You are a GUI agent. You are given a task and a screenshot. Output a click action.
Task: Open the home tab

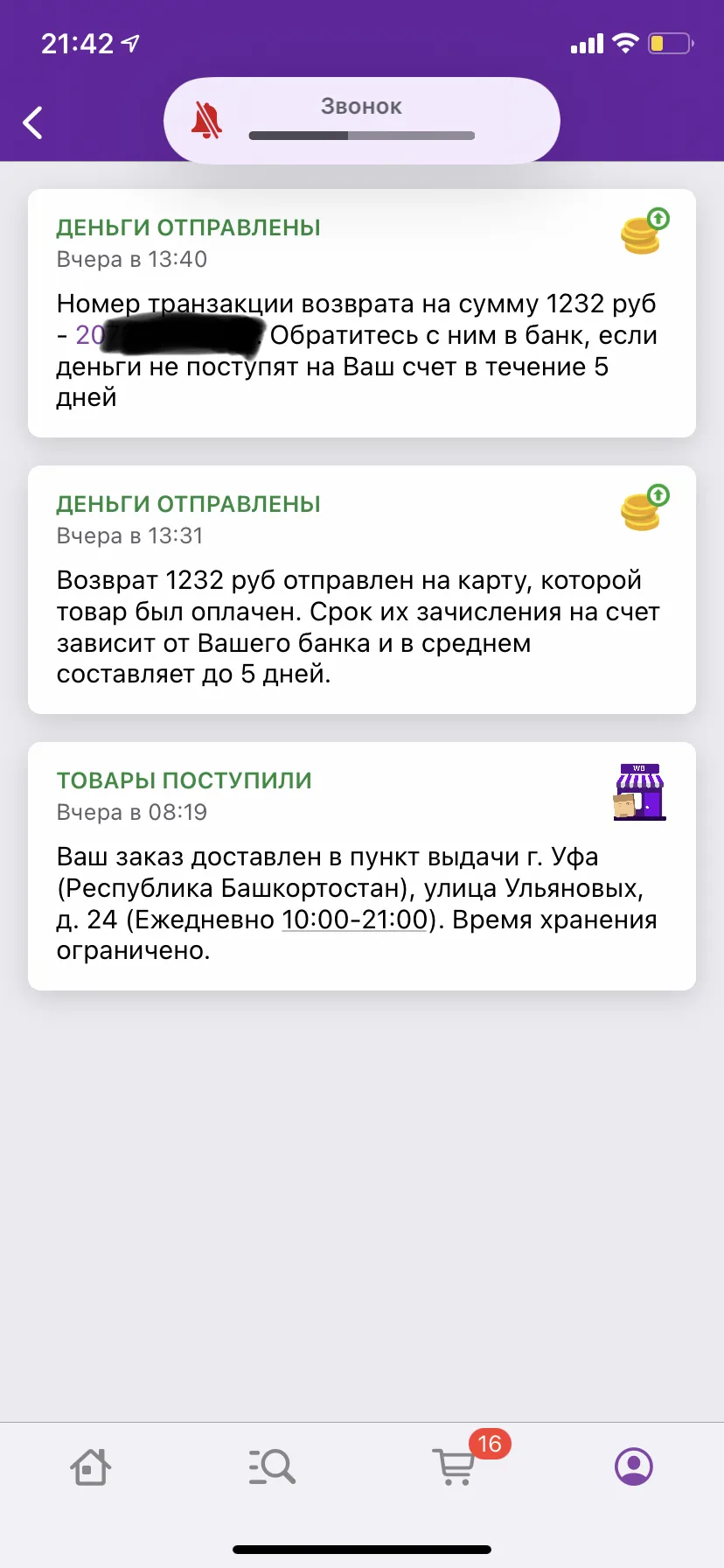[90, 1467]
